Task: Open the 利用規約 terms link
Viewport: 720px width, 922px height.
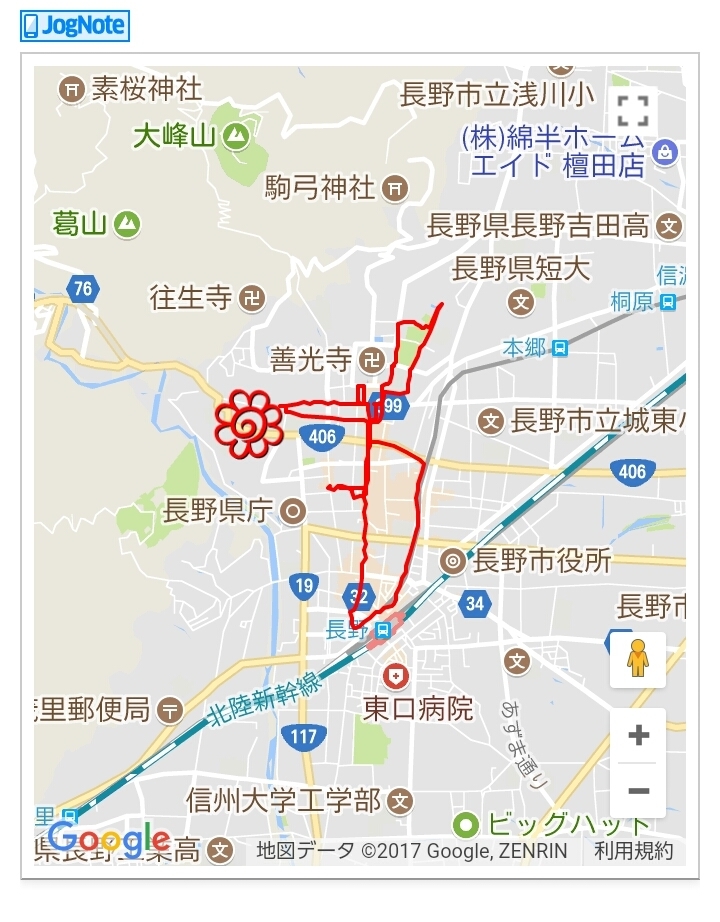Action: point(633,851)
